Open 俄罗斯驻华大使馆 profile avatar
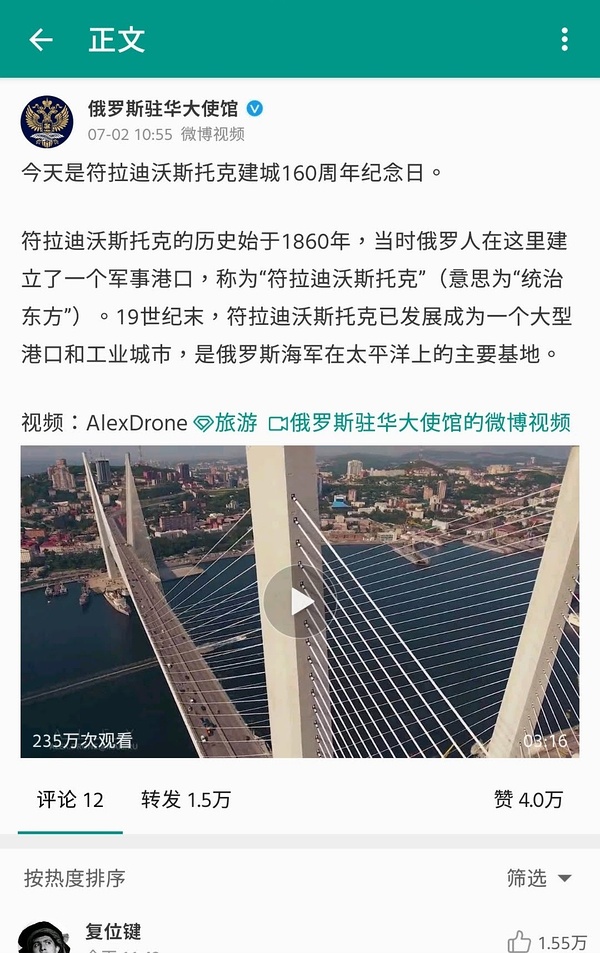This screenshot has height=953, width=600. 47,121
